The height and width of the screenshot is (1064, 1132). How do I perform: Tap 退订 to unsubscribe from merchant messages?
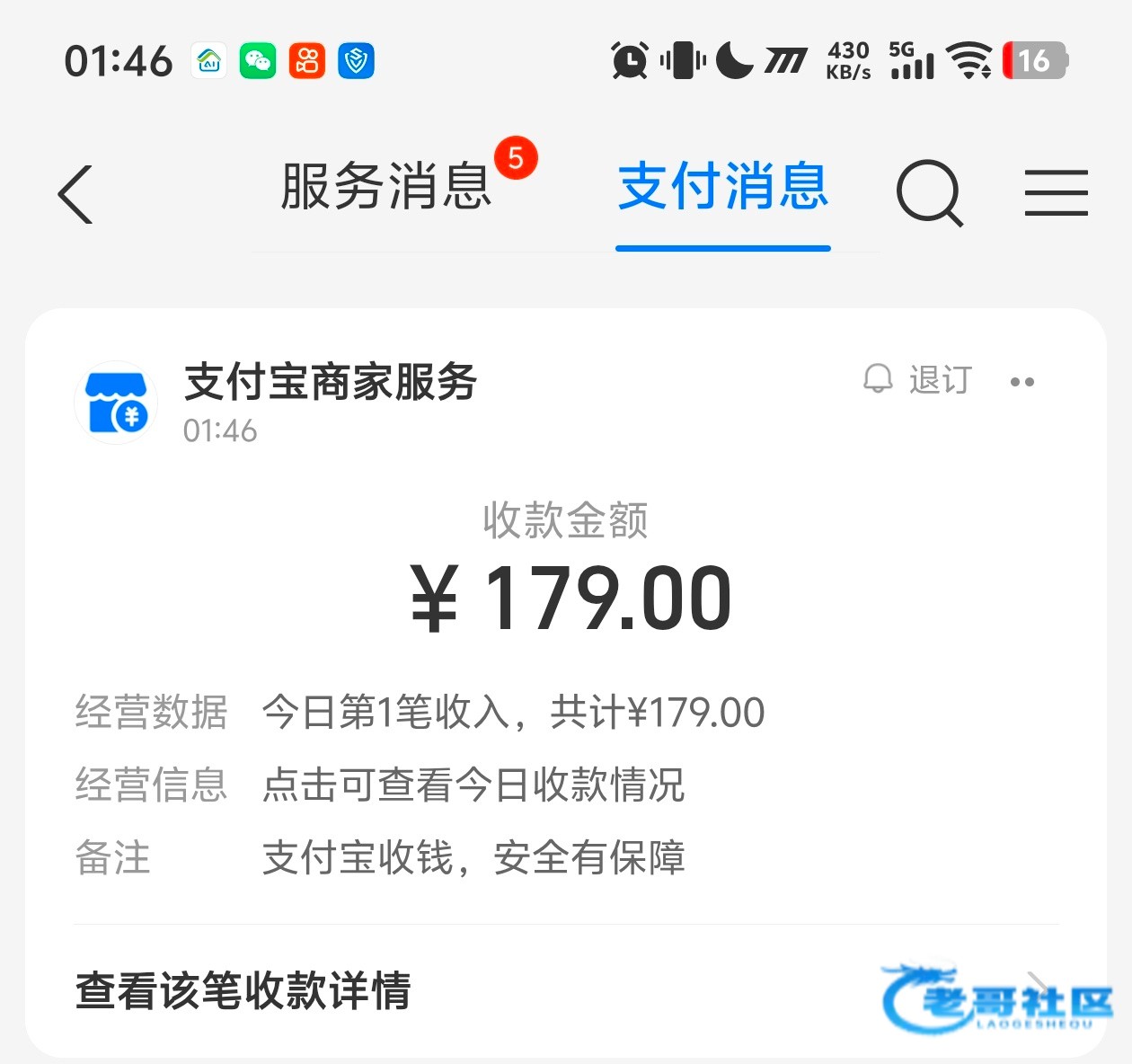(x=920, y=380)
